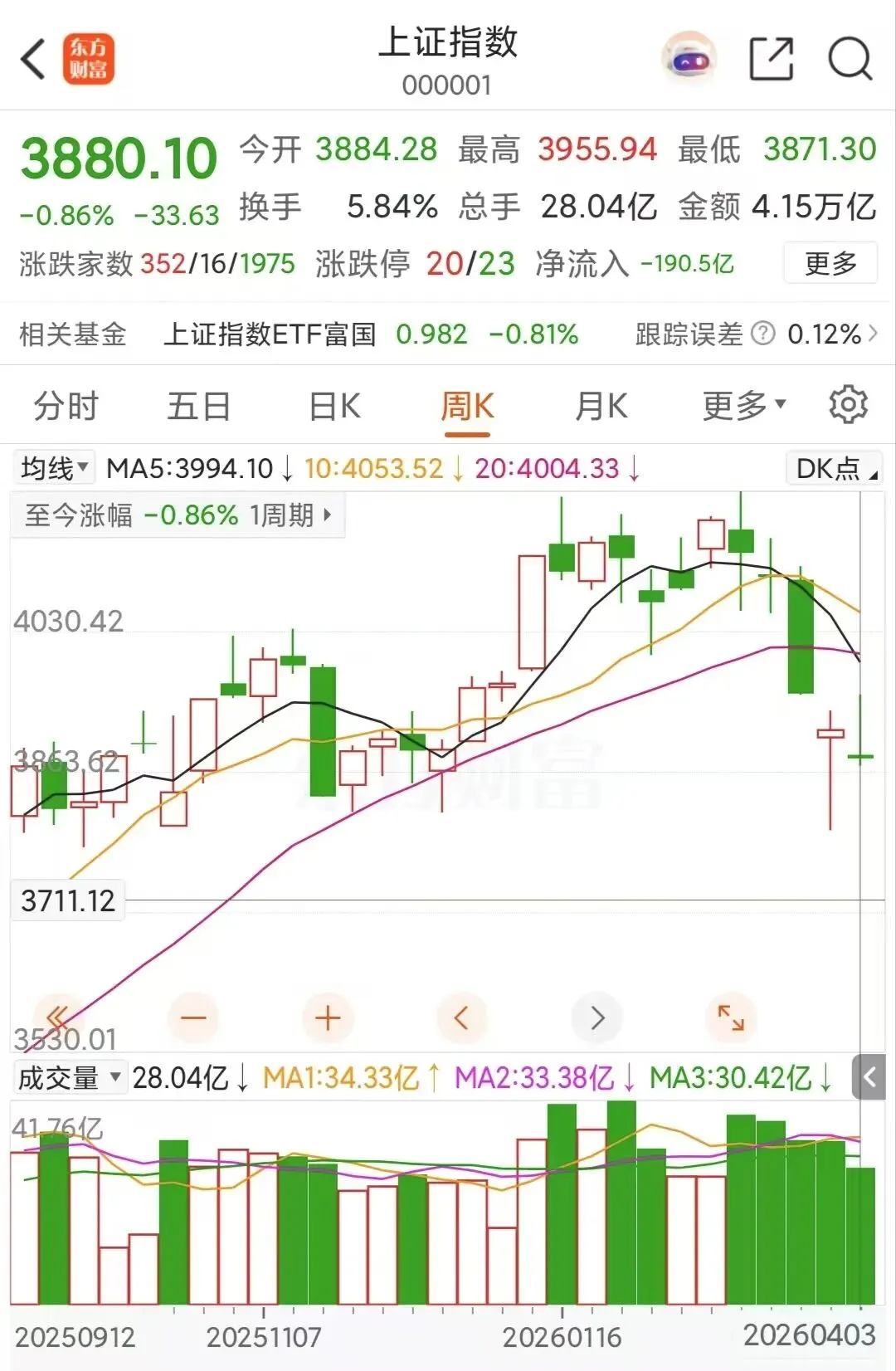896x1371 pixels.
Task: Switch to the 分时 chart tab
Action: point(66,407)
